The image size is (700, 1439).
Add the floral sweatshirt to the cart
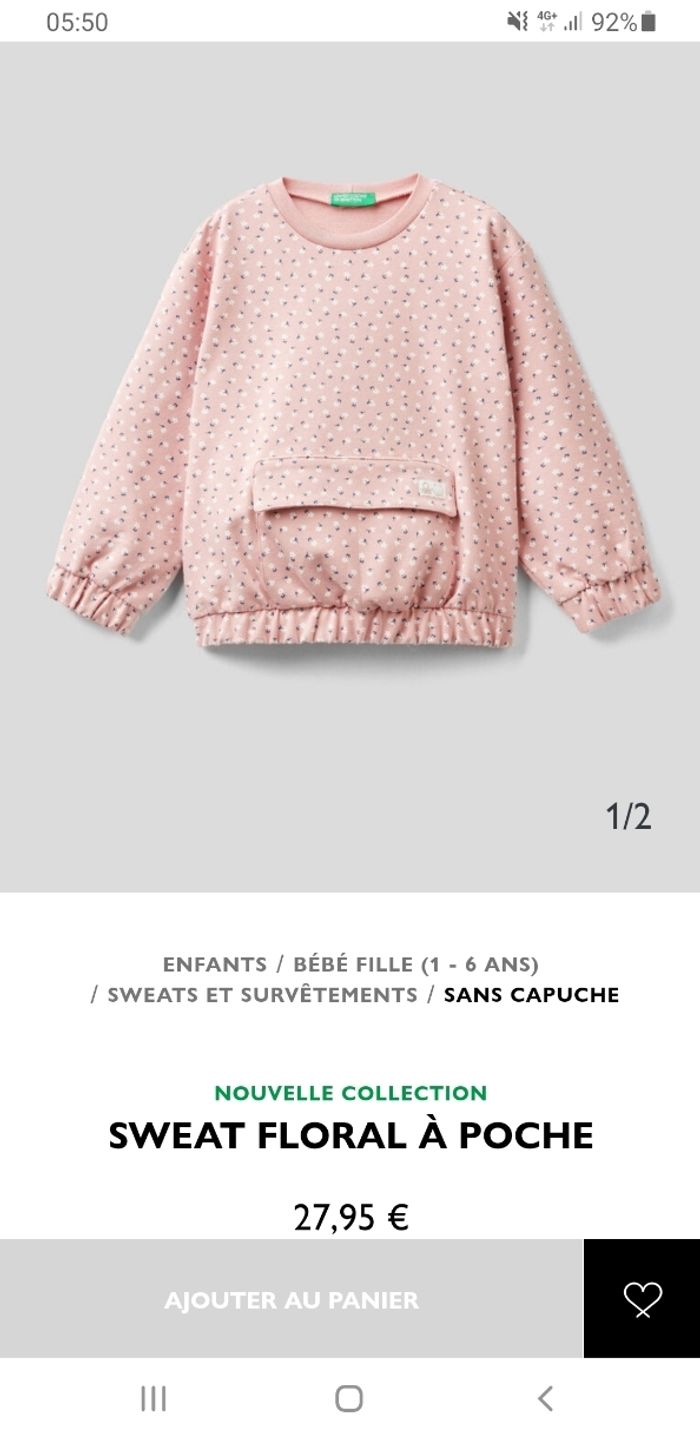[x=291, y=1299]
